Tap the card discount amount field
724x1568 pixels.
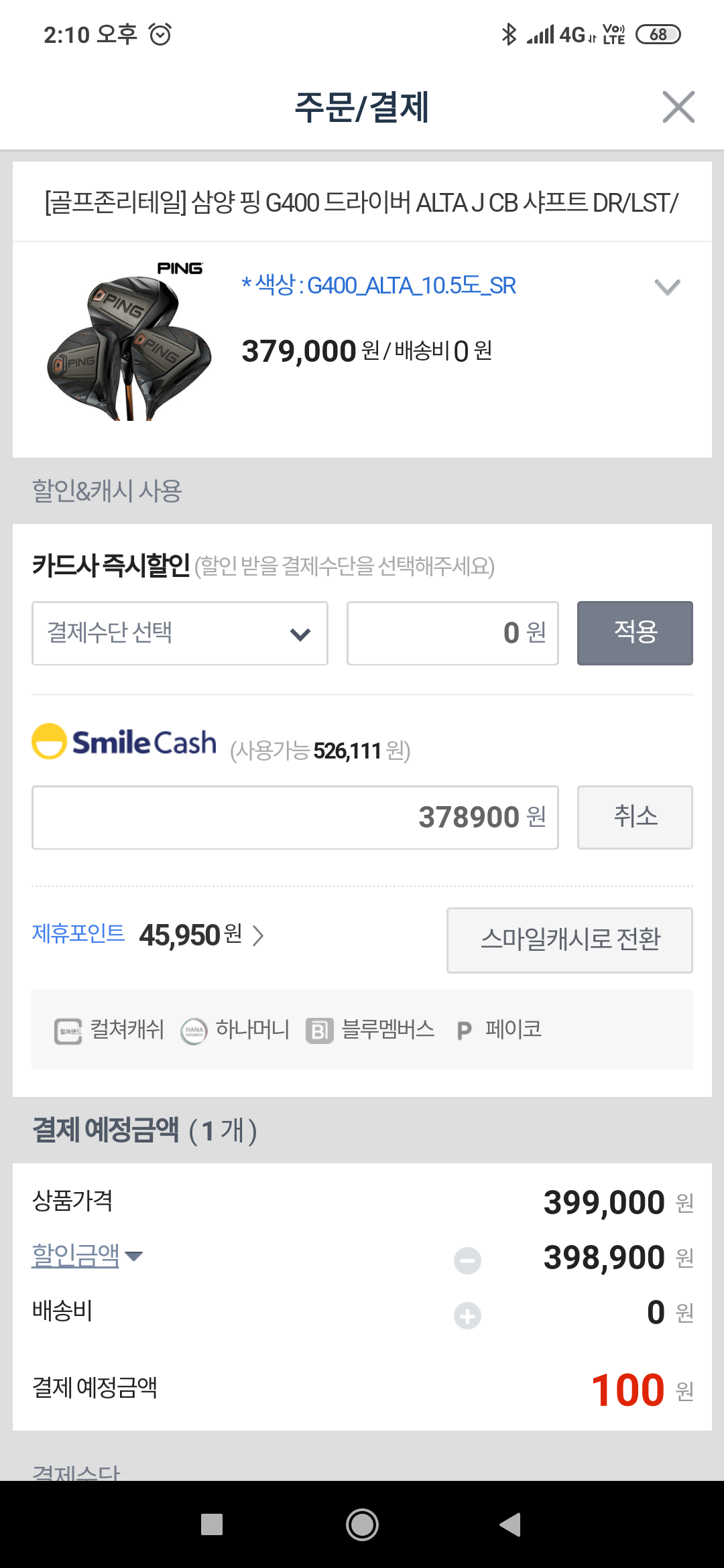click(452, 633)
